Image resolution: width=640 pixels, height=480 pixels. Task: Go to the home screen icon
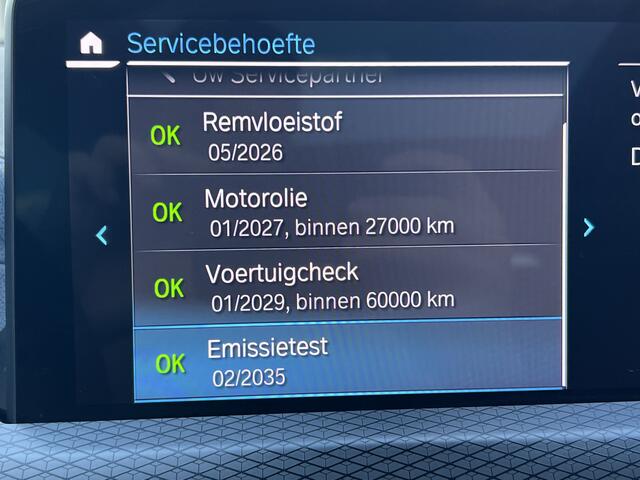pyautogui.click(x=91, y=43)
